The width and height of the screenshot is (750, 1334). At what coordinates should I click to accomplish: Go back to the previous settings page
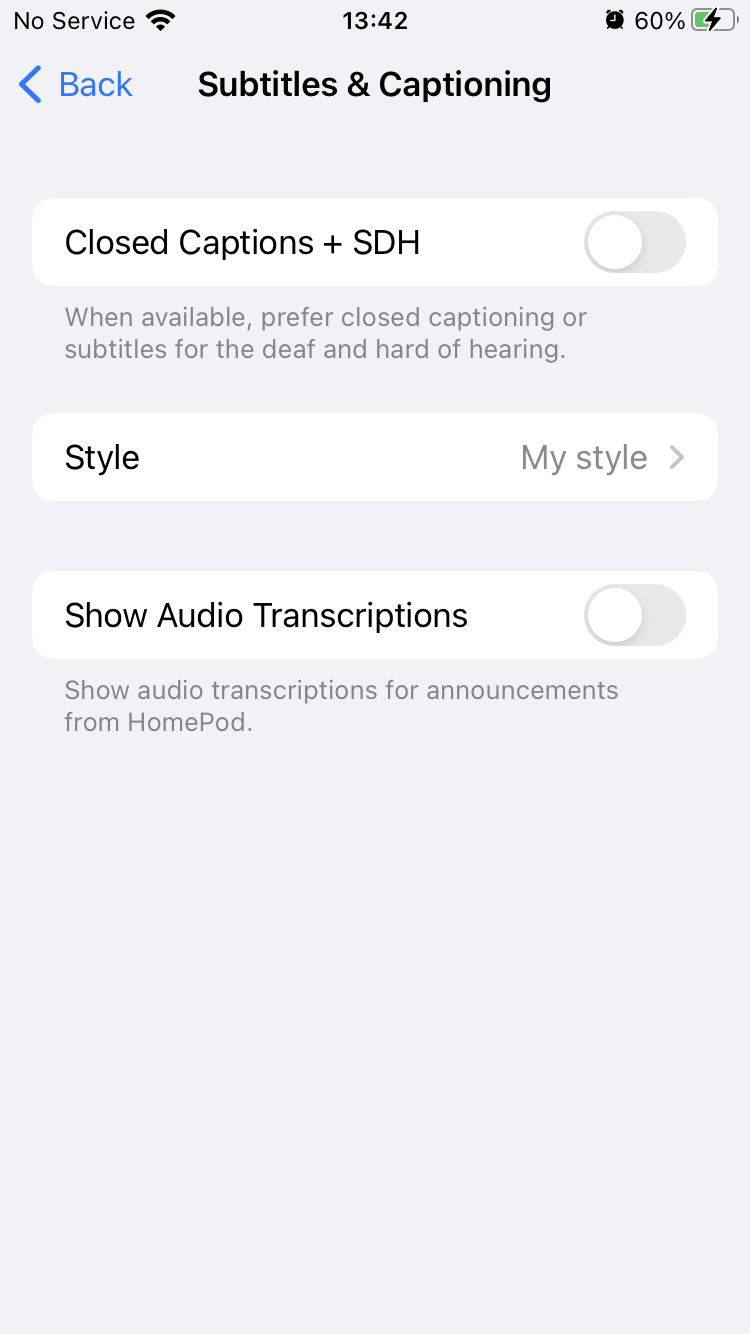76,85
